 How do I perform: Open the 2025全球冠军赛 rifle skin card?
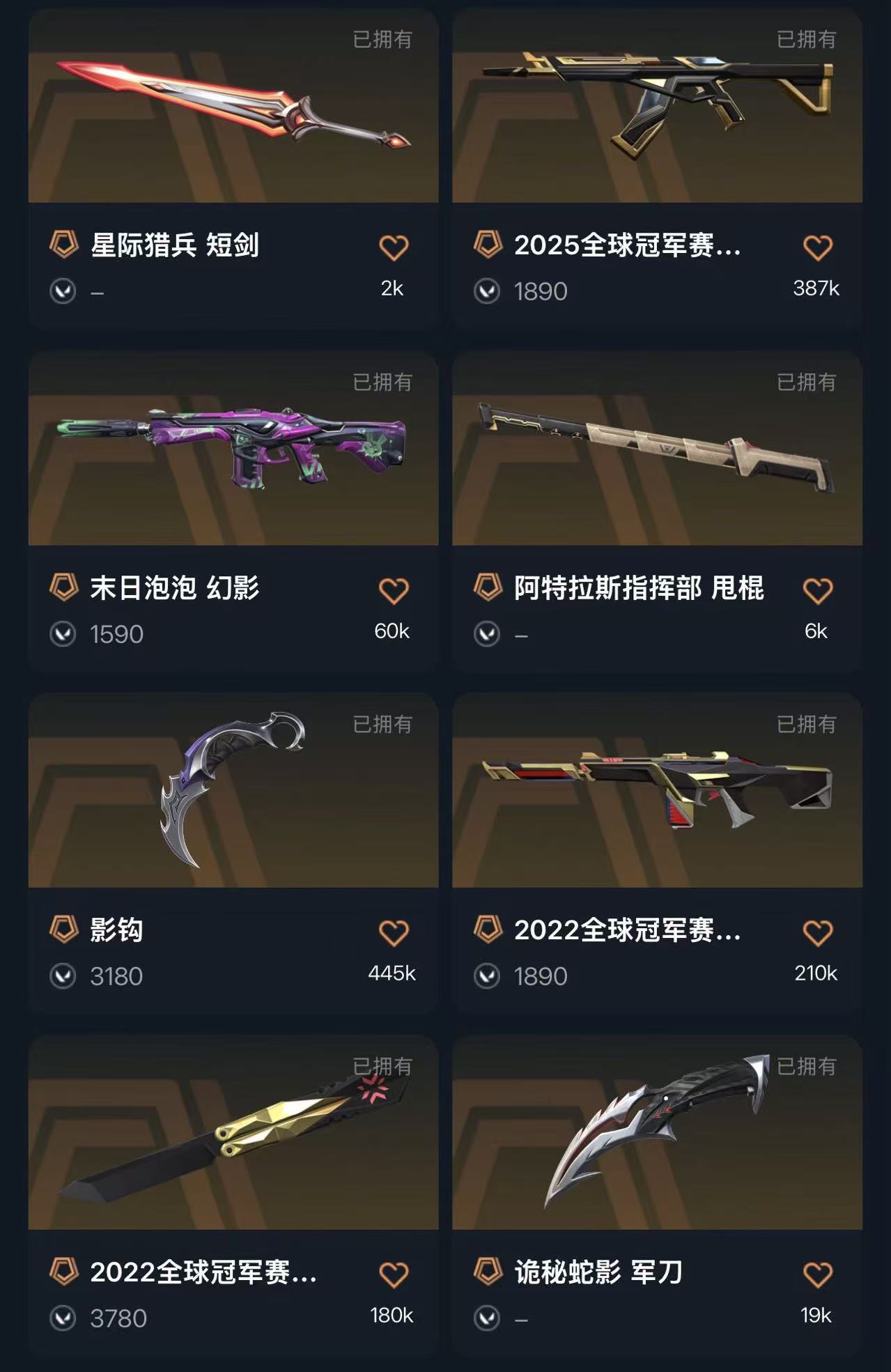tap(657, 169)
